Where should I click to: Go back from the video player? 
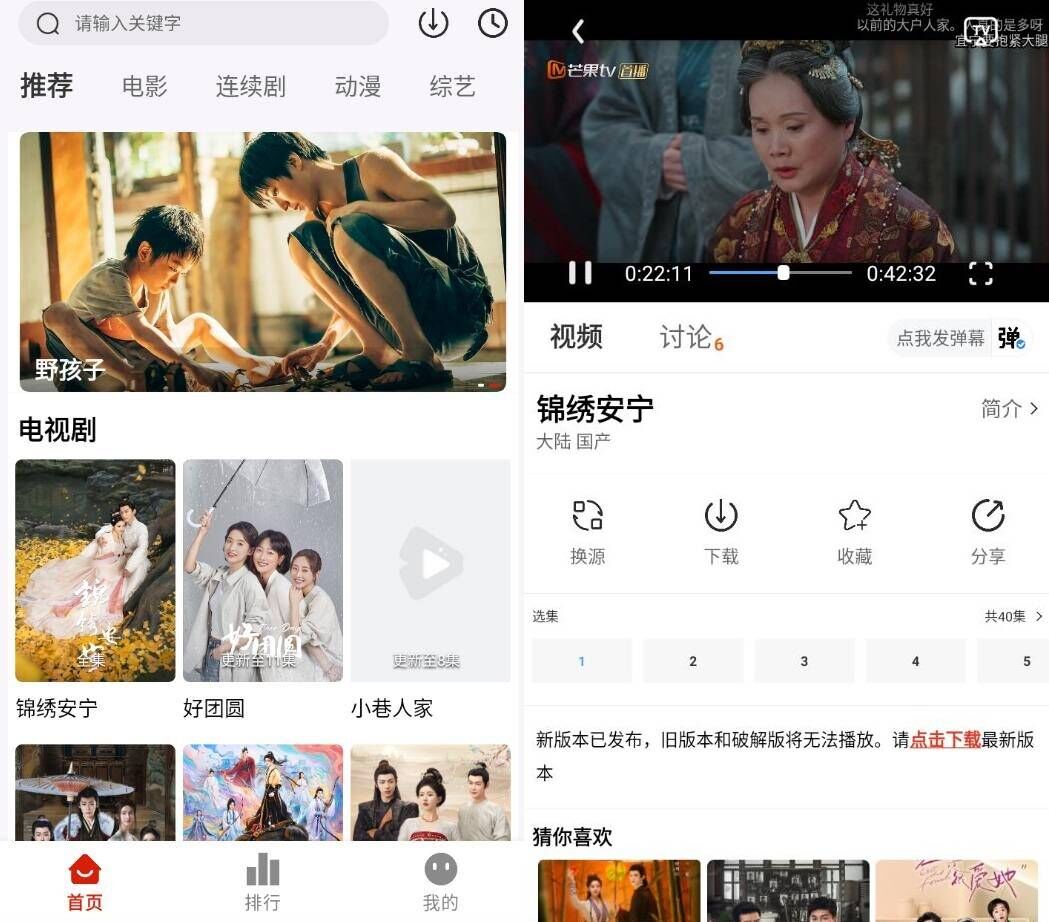pyautogui.click(x=578, y=32)
